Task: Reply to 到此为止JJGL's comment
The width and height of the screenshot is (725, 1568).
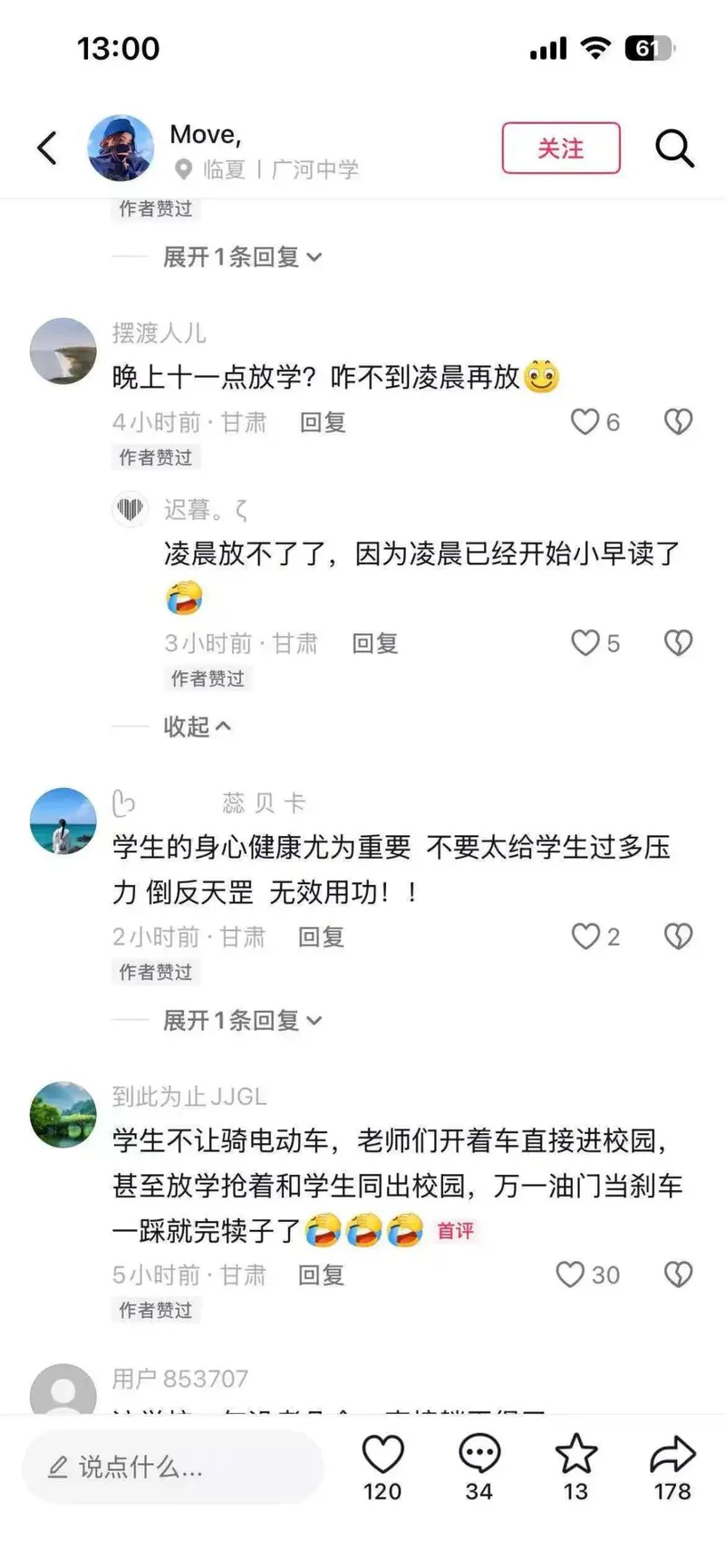Action: click(321, 1275)
